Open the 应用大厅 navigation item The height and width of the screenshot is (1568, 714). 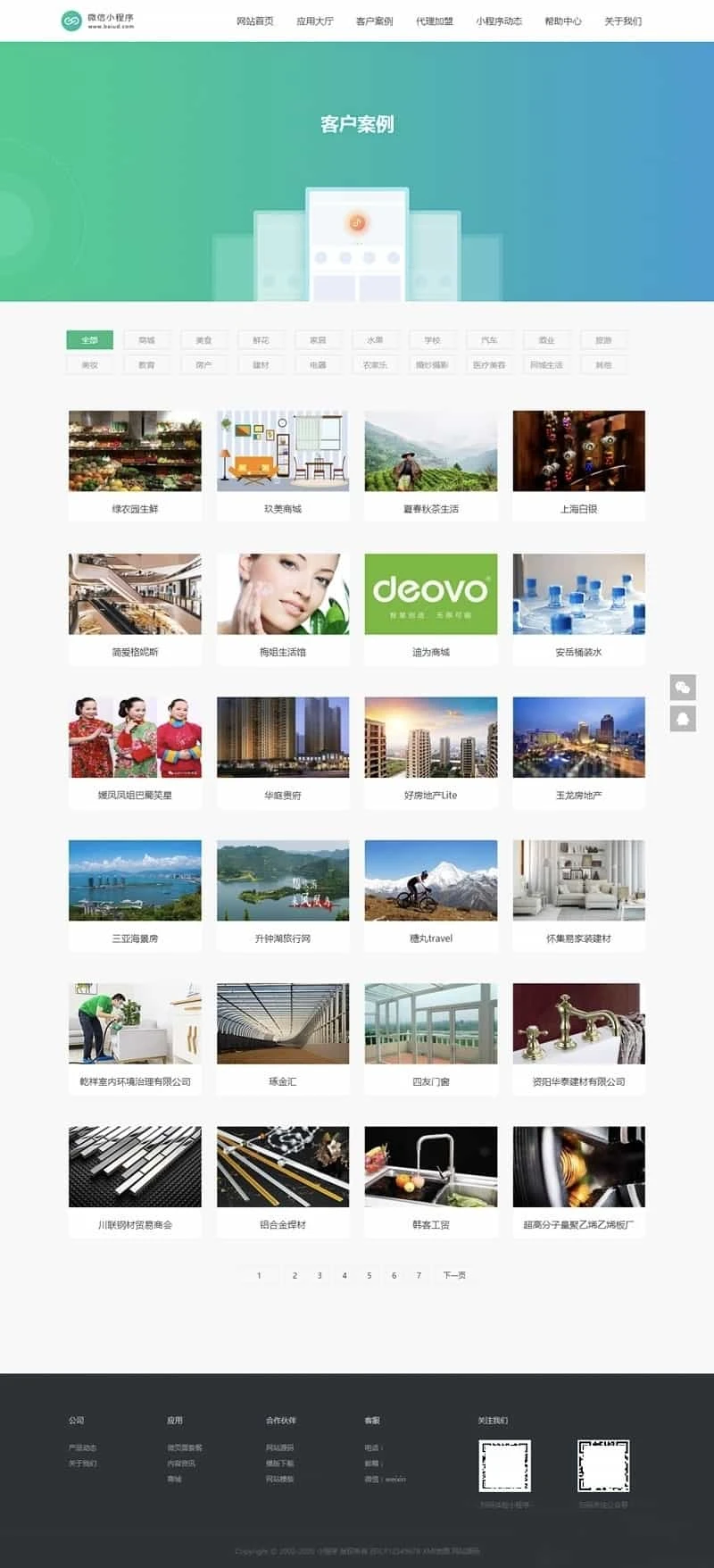315,21
